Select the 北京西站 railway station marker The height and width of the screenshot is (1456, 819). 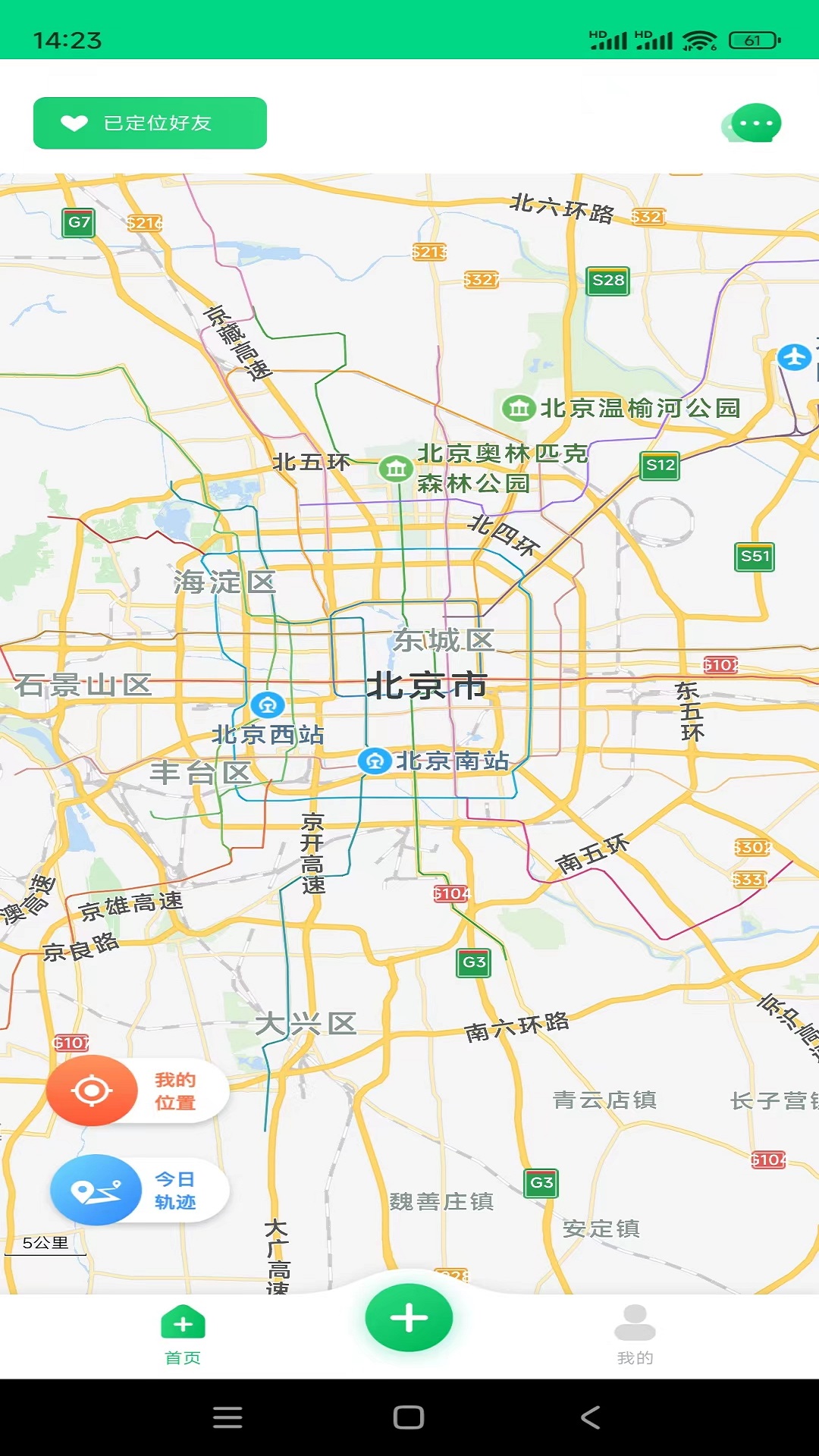click(267, 705)
